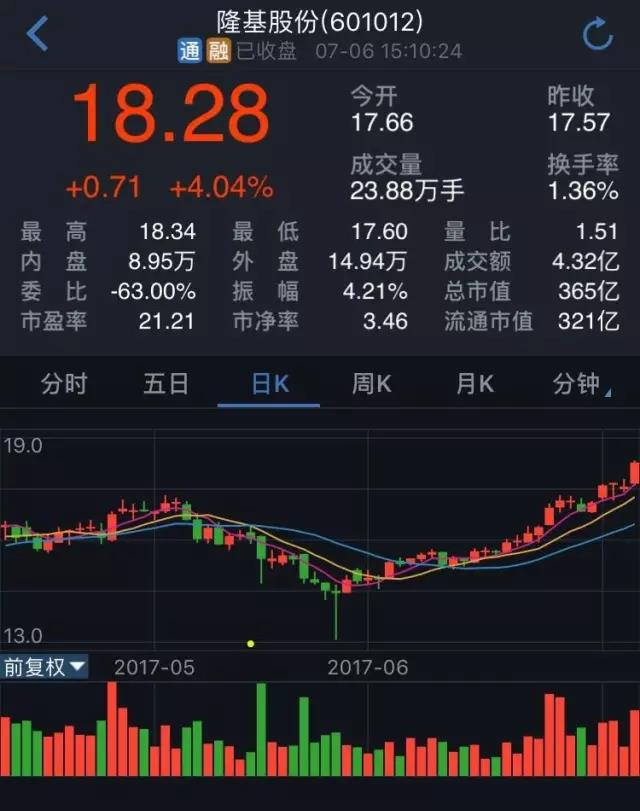
Task: Select the 日K chart tab
Action: point(269,383)
